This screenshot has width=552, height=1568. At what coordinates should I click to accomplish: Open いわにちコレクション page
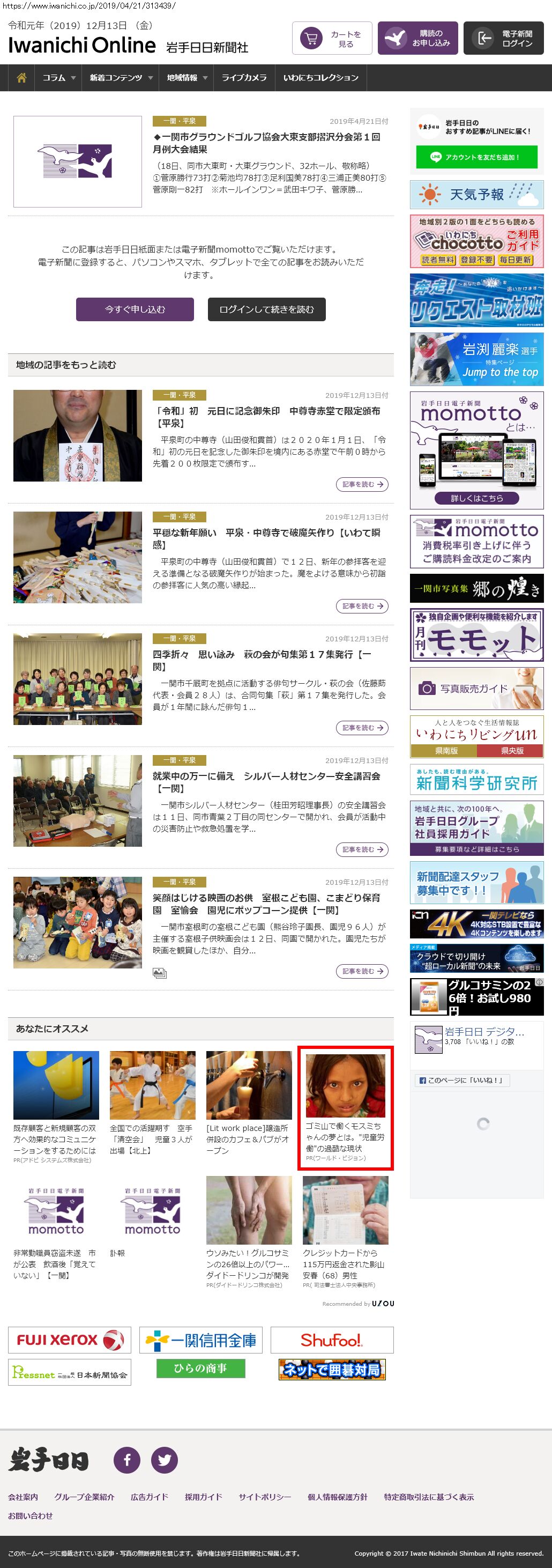[x=320, y=78]
